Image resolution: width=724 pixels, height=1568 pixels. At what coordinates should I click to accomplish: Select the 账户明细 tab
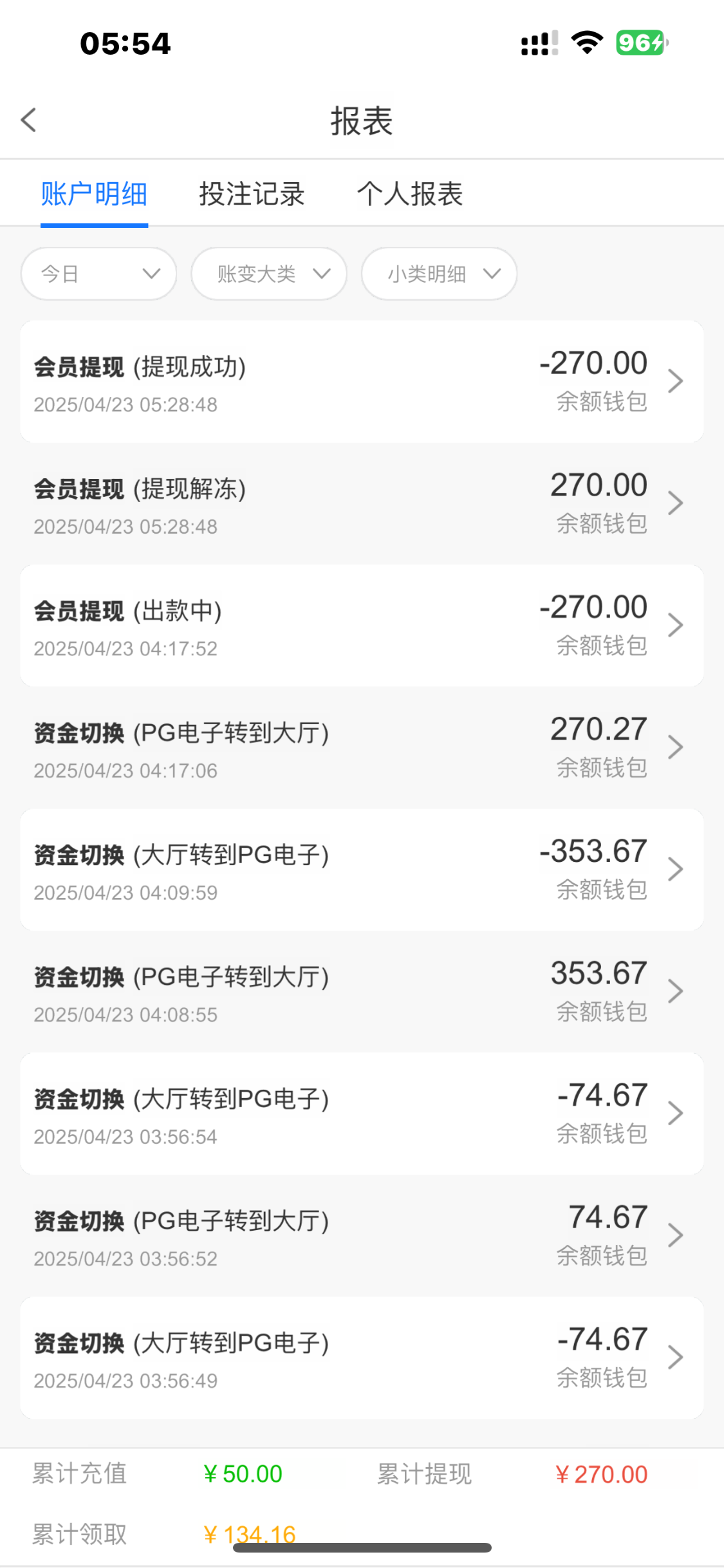94,194
